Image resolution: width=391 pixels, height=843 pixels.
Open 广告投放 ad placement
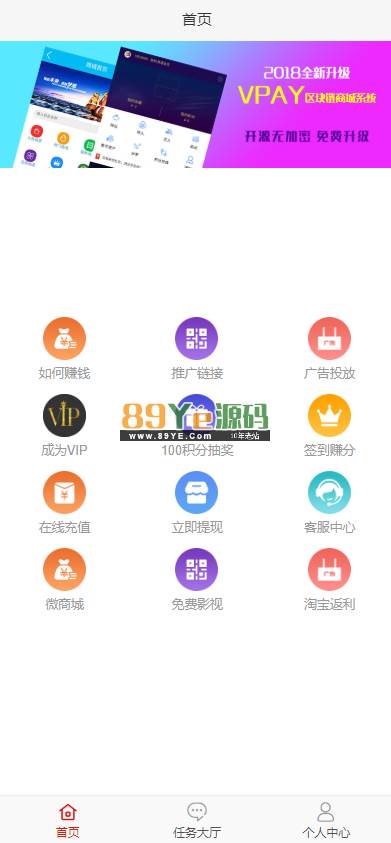329,348
